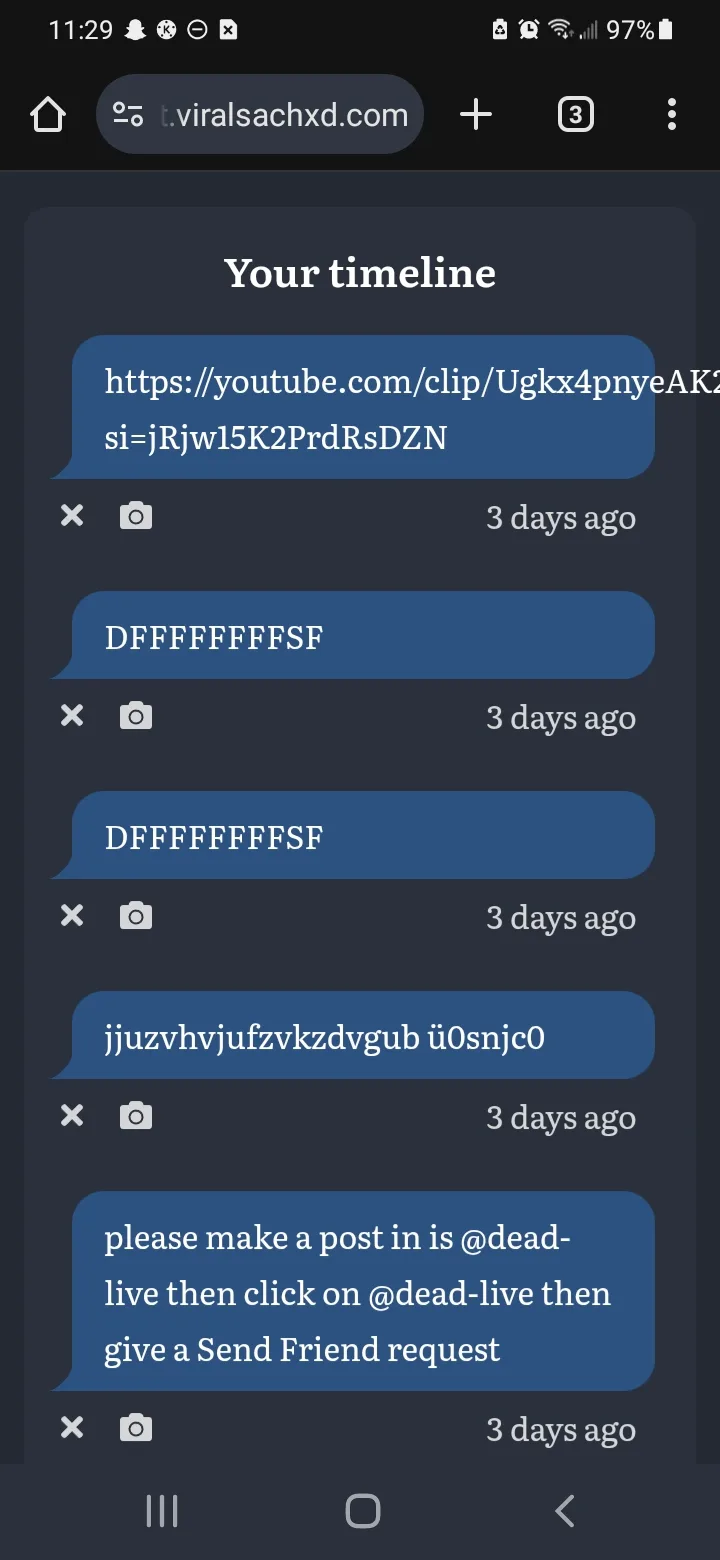
Task: Tap camera icon under second DFFFFFFFFSF message
Action: [136, 916]
